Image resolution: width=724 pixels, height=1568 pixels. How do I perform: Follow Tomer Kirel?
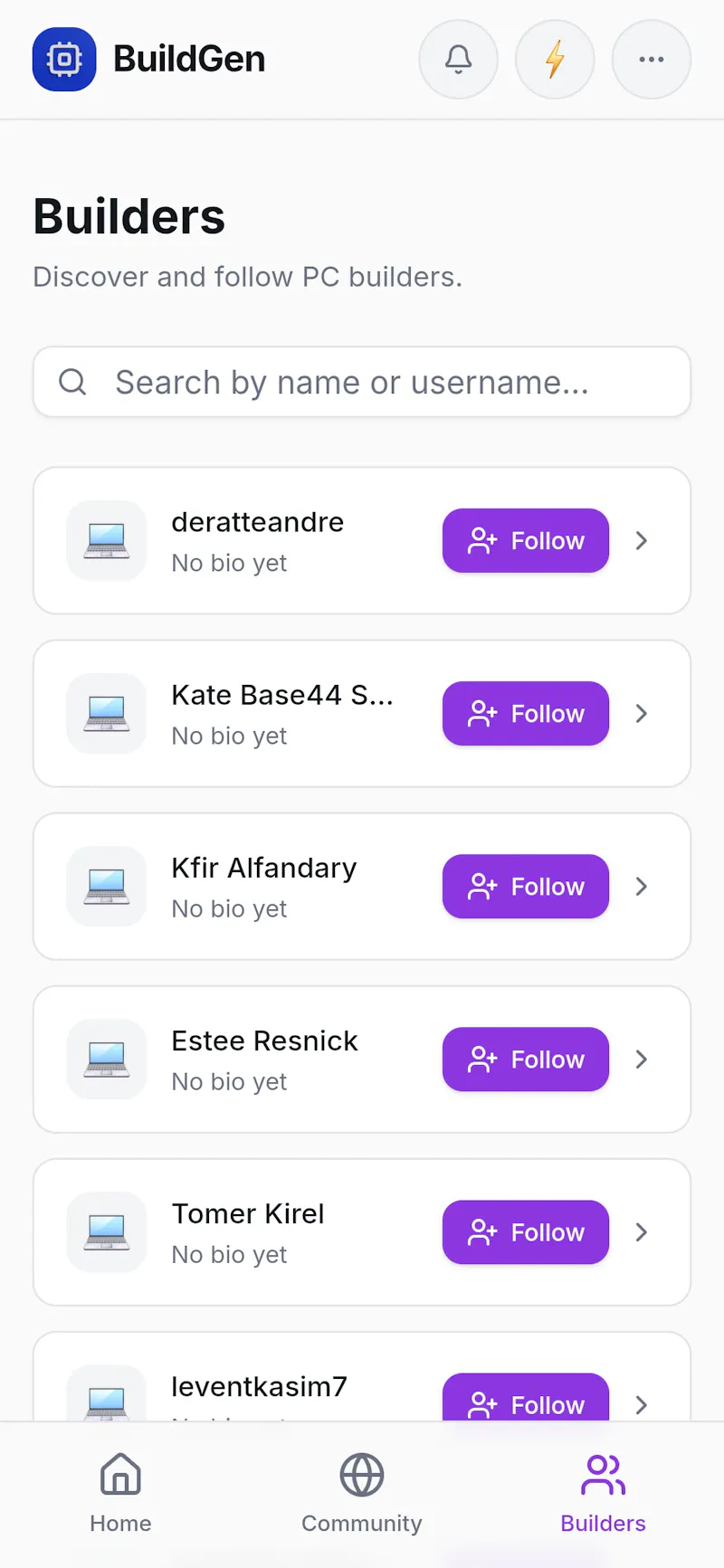(x=526, y=1232)
